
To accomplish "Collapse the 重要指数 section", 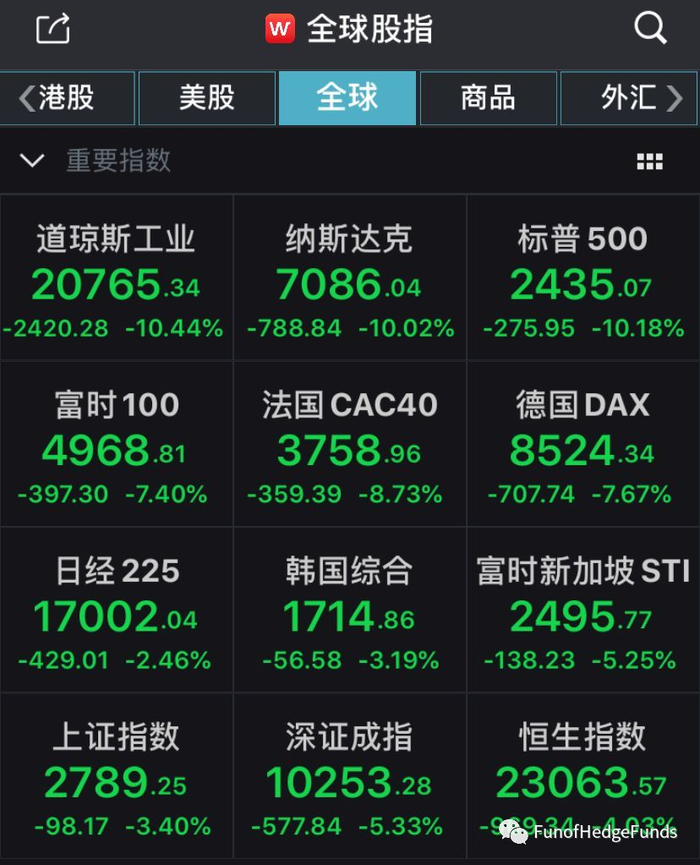I will [32, 160].
